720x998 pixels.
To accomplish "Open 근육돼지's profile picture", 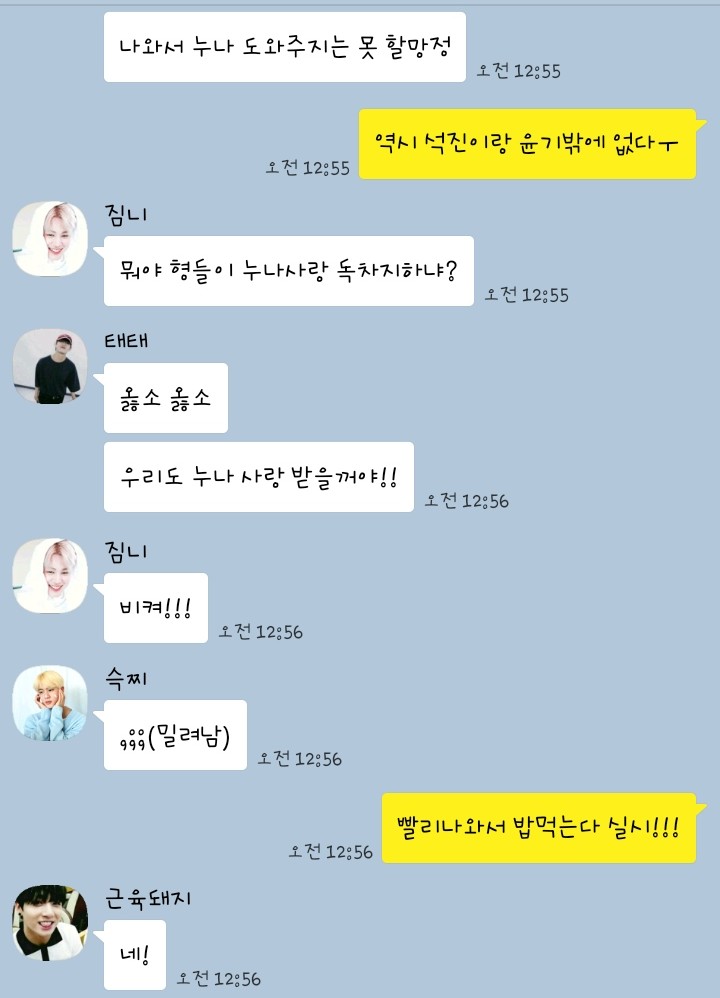I will tap(50, 921).
